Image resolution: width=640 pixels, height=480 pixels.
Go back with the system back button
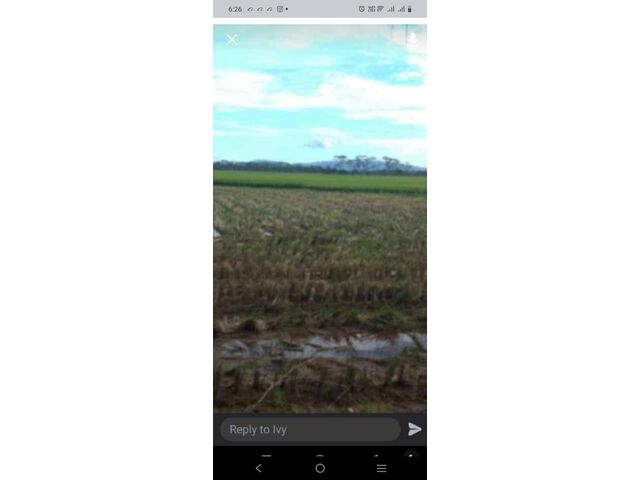pos(259,468)
